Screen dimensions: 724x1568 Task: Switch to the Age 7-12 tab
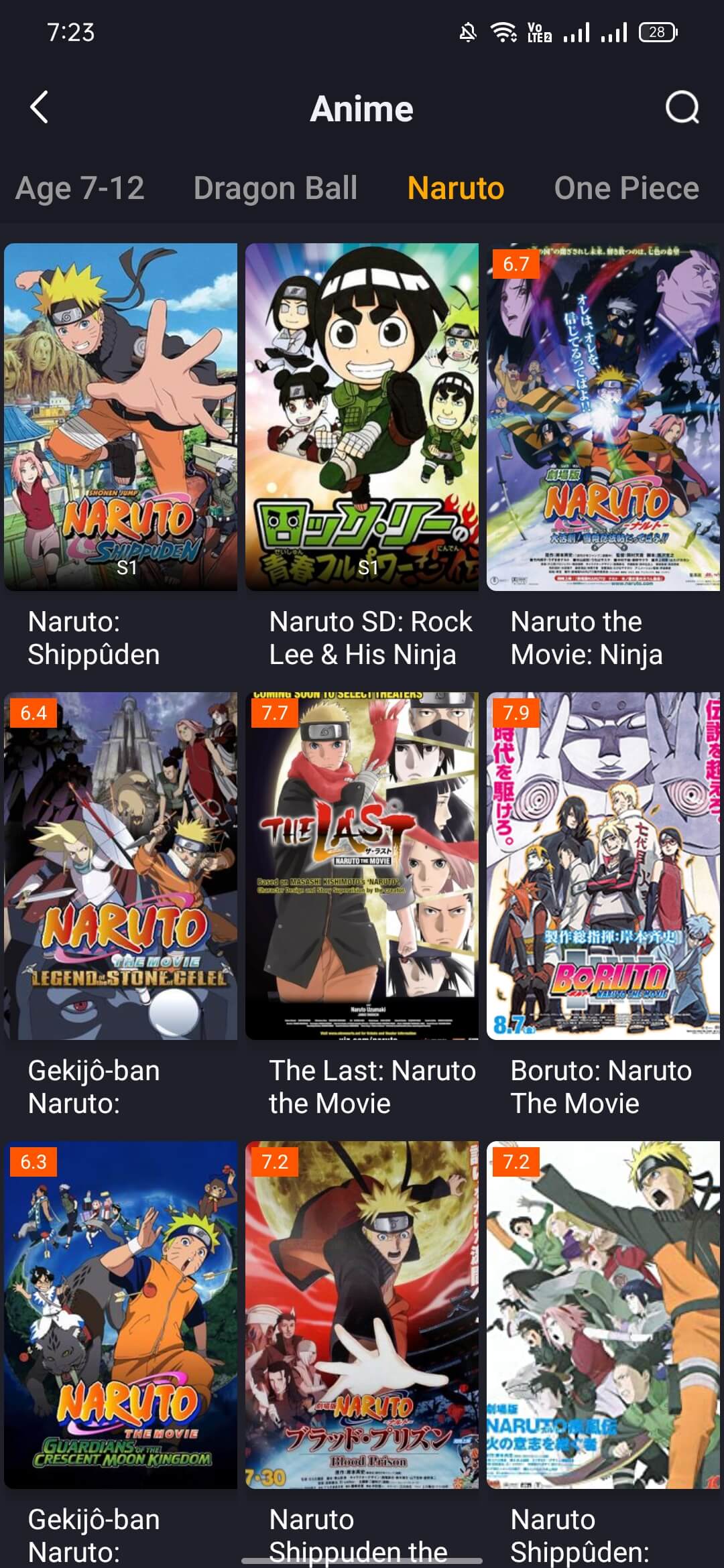pyautogui.click(x=80, y=188)
